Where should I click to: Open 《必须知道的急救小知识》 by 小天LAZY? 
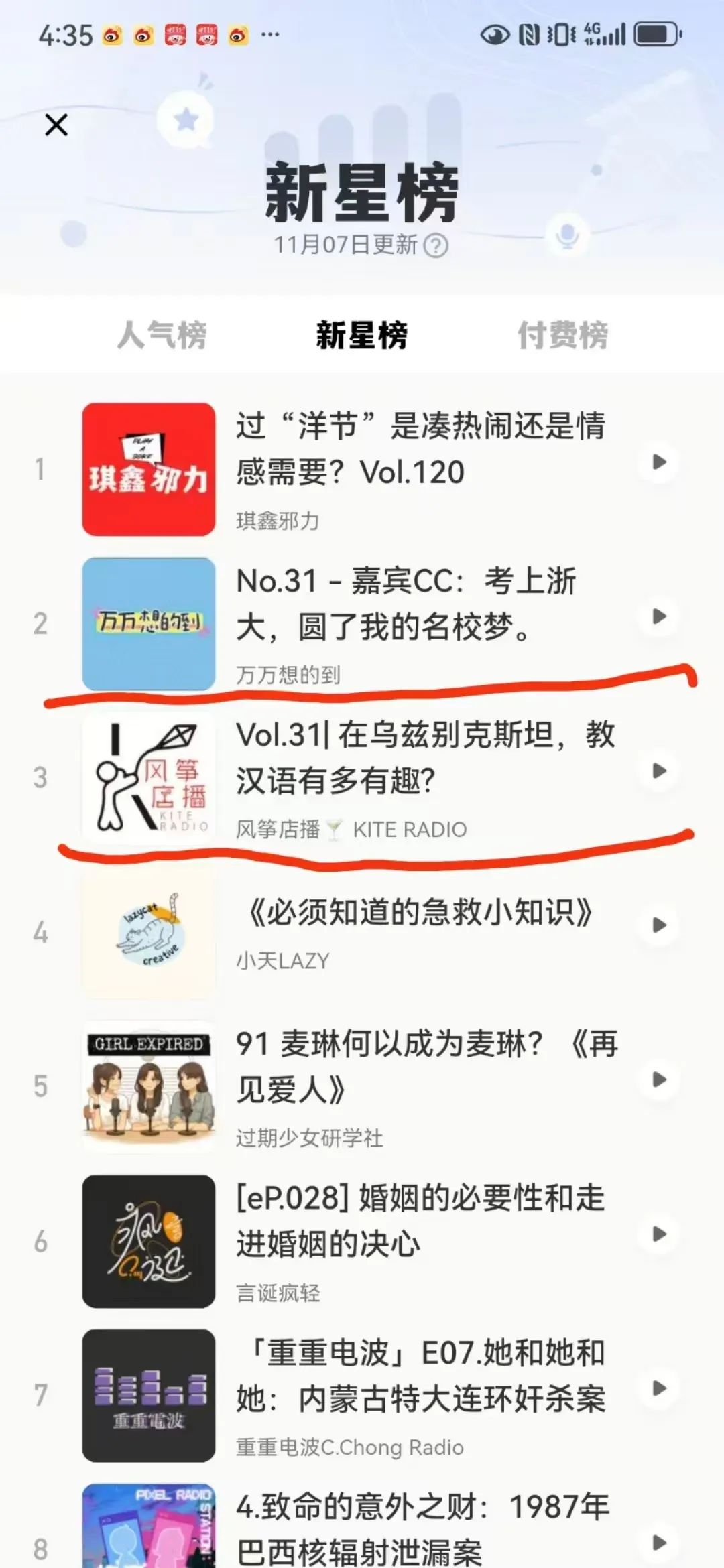pos(419,913)
